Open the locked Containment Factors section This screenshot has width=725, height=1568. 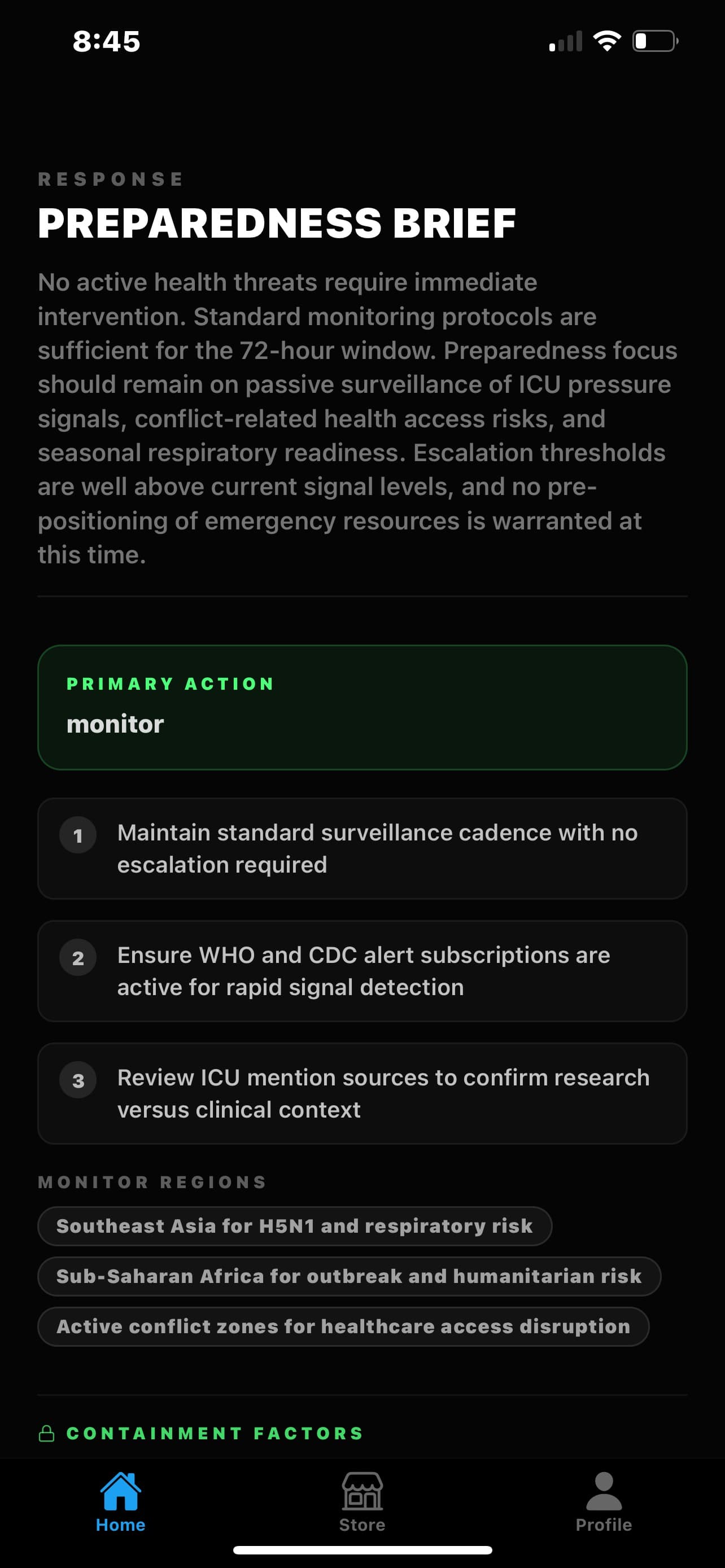(x=201, y=1434)
